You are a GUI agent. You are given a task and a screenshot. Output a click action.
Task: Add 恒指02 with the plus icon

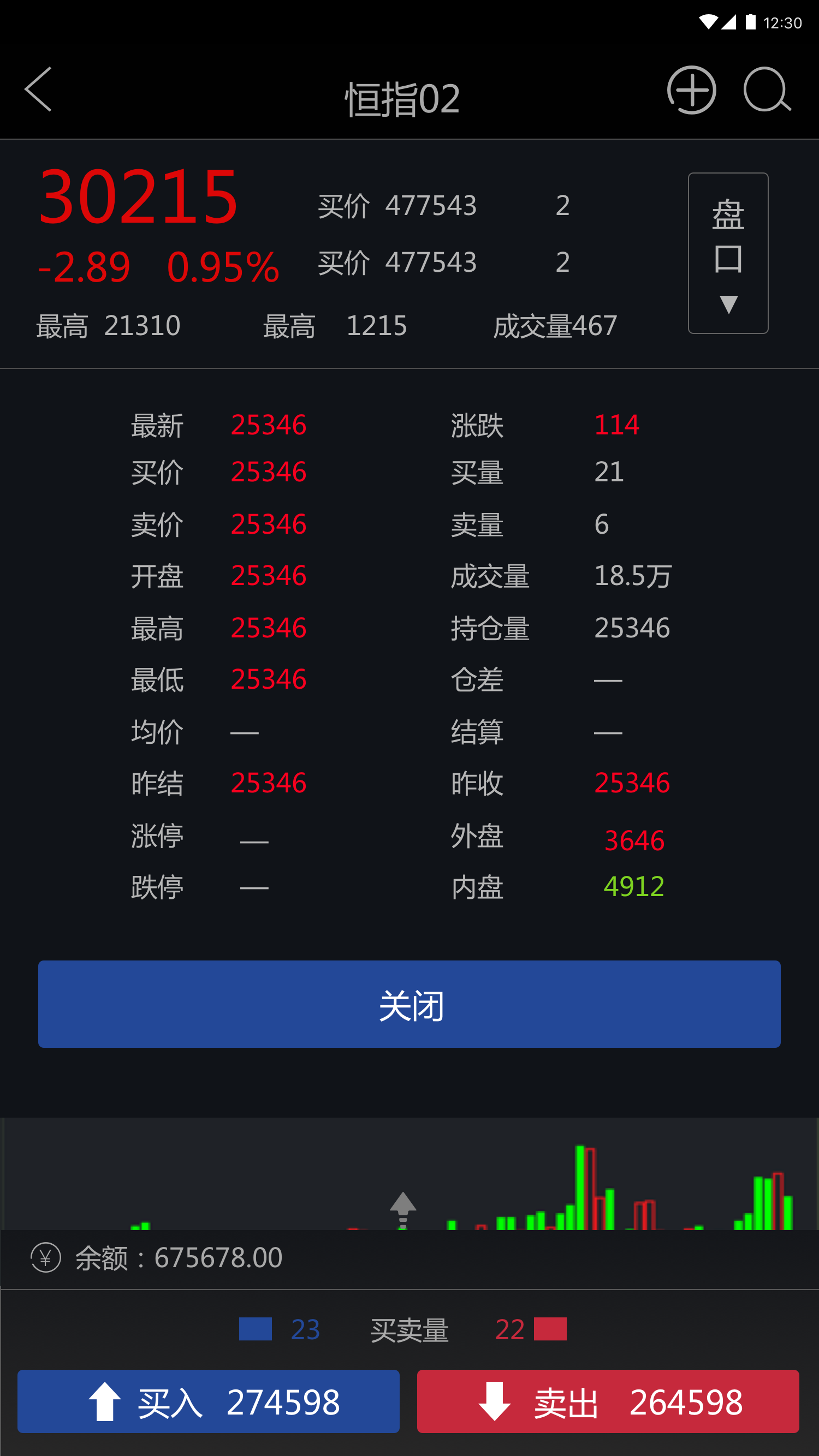[691, 90]
